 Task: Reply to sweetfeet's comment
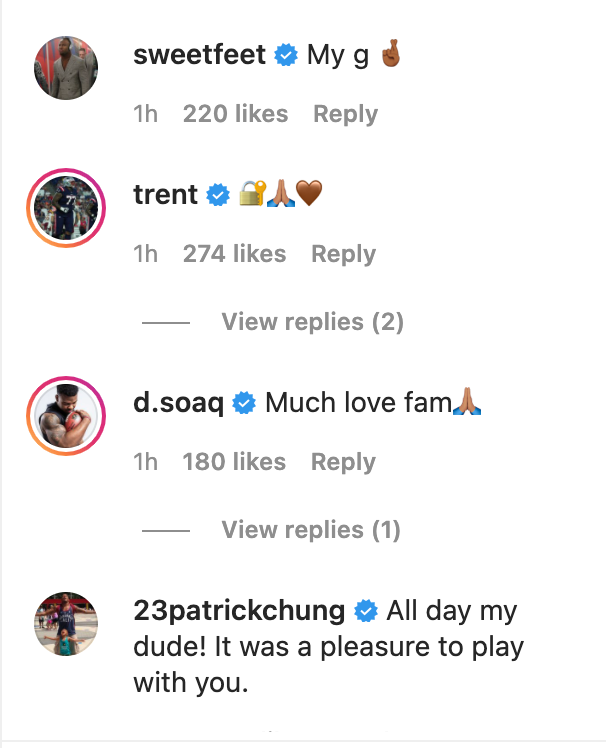coord(345,114)
